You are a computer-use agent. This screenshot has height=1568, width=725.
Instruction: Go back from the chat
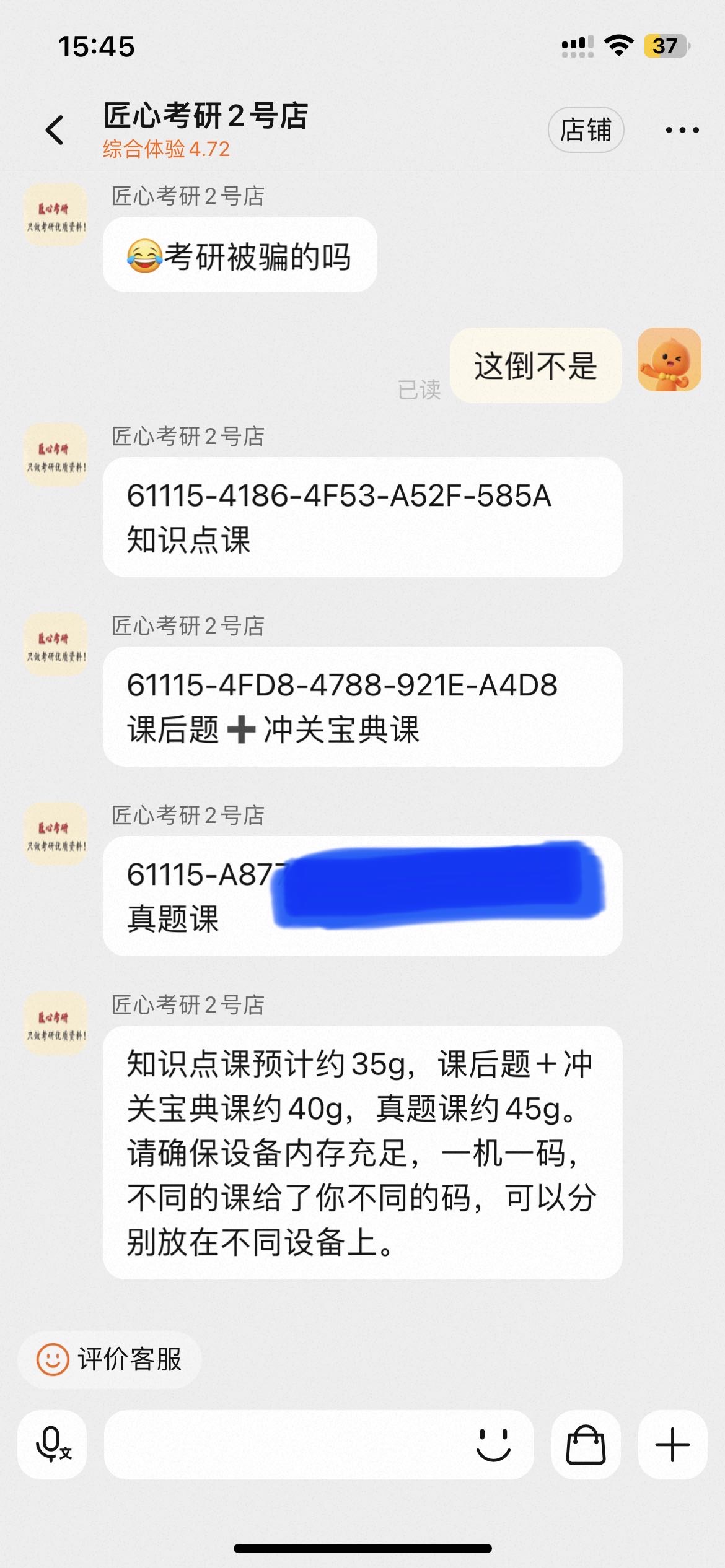(55, 130)
